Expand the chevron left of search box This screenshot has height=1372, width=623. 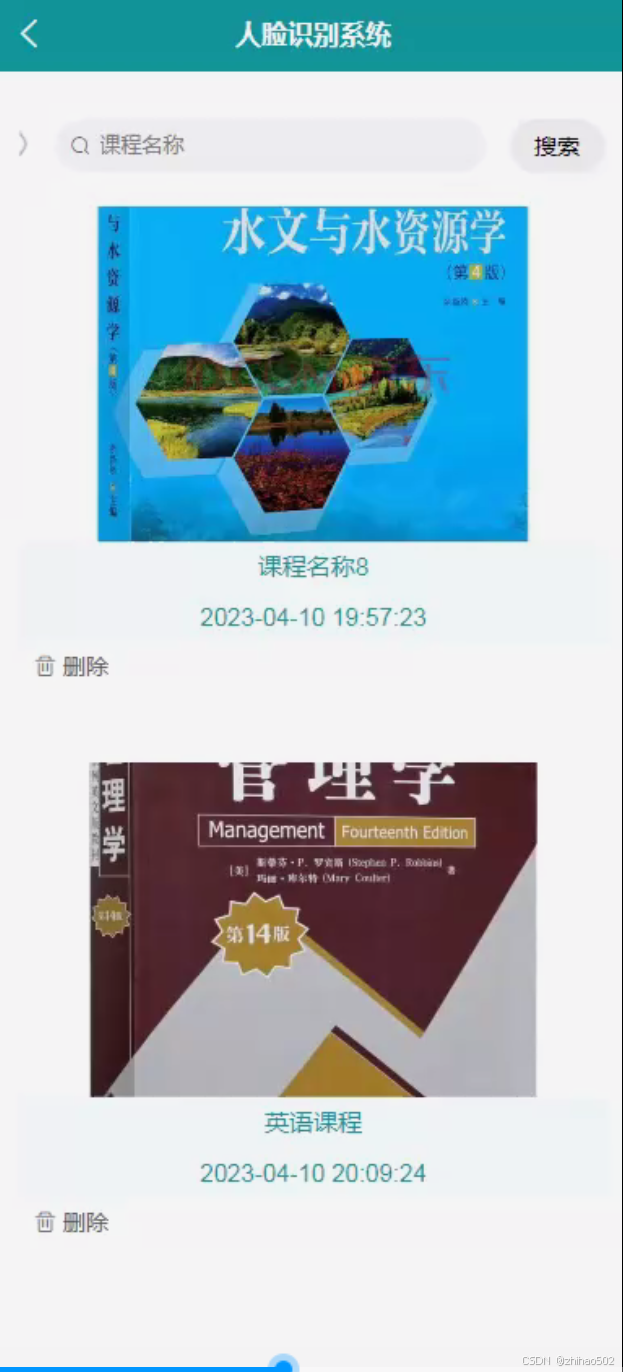click(22, 145)
